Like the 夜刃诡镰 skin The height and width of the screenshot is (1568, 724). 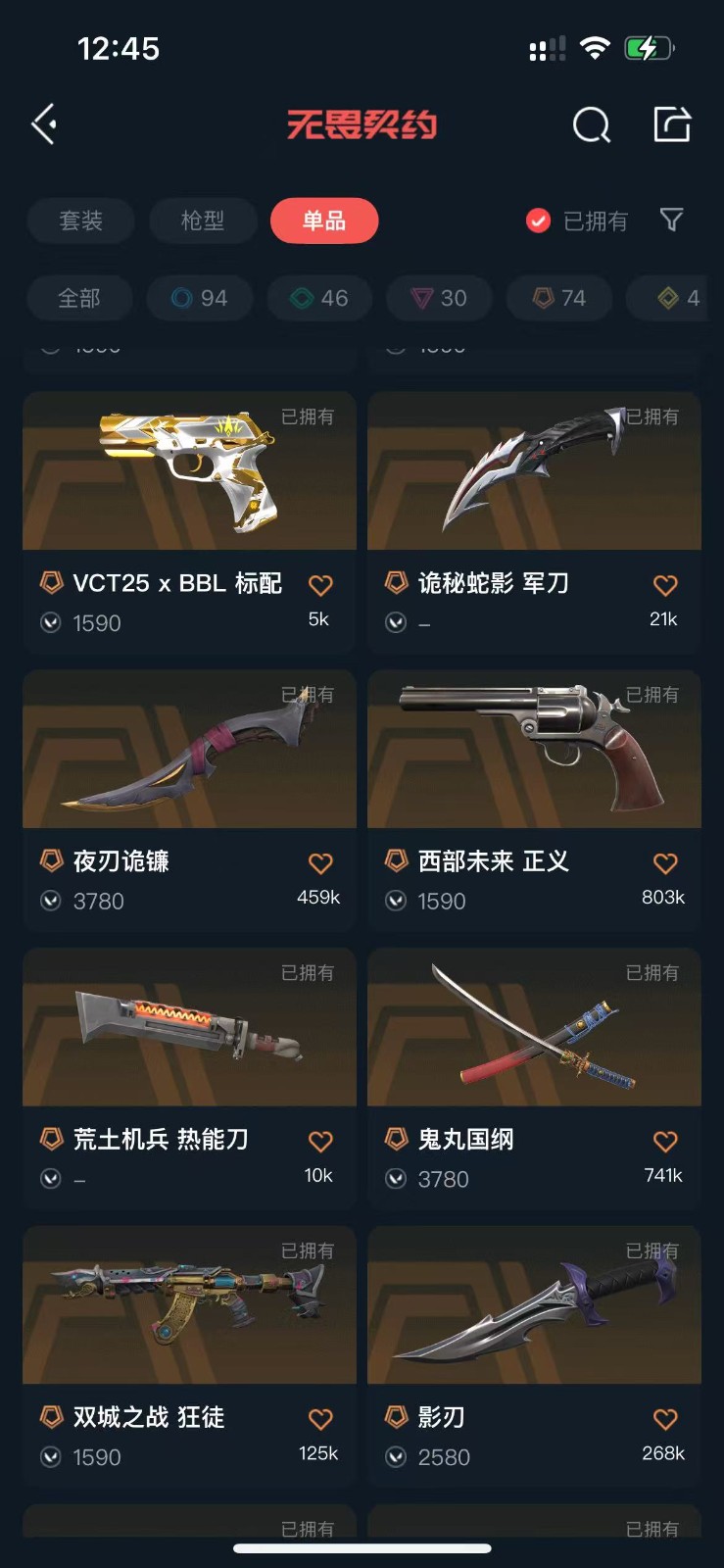pos(320,863)
